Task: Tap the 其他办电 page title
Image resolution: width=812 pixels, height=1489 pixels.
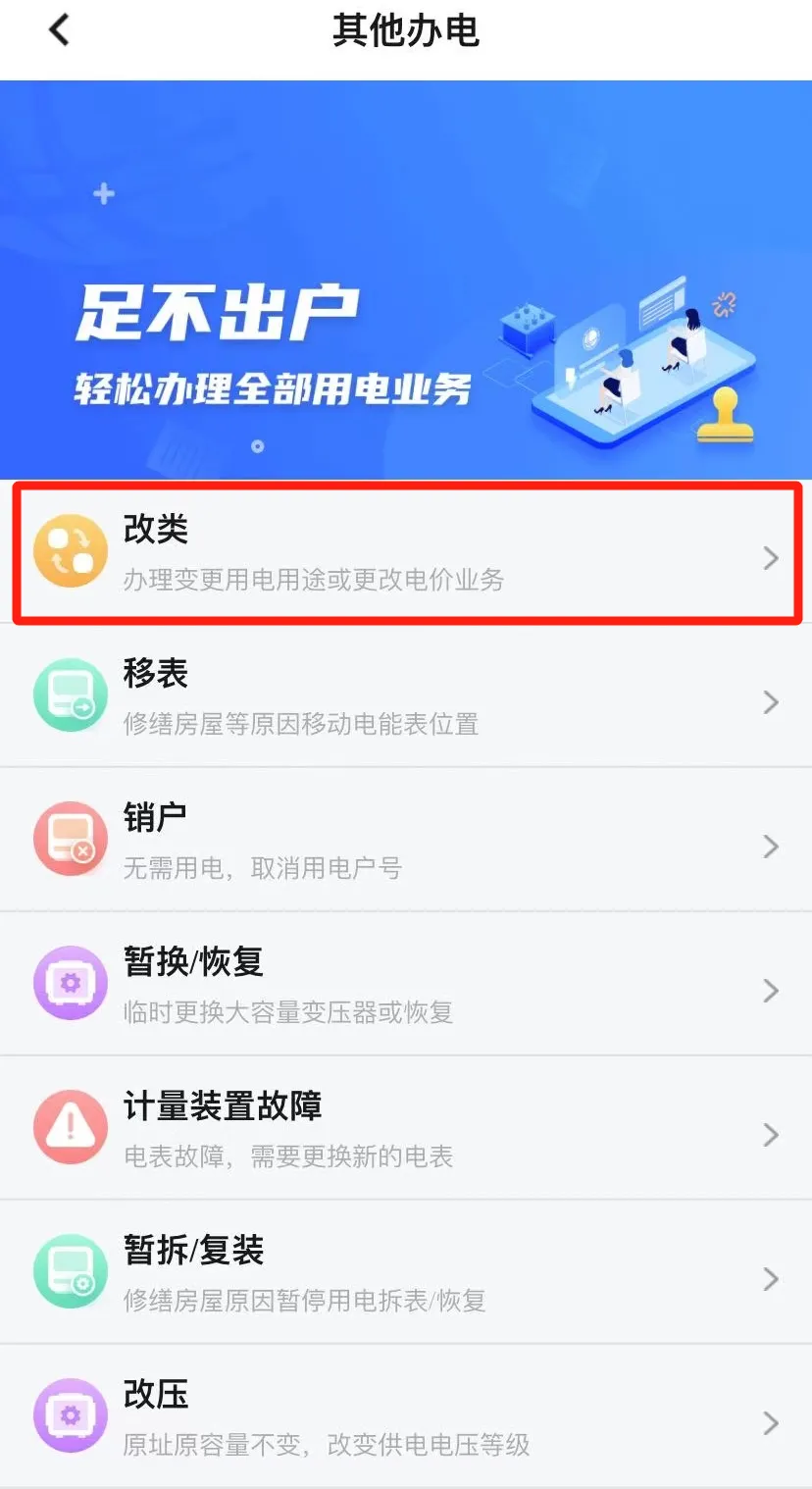Action: [406, 29]
